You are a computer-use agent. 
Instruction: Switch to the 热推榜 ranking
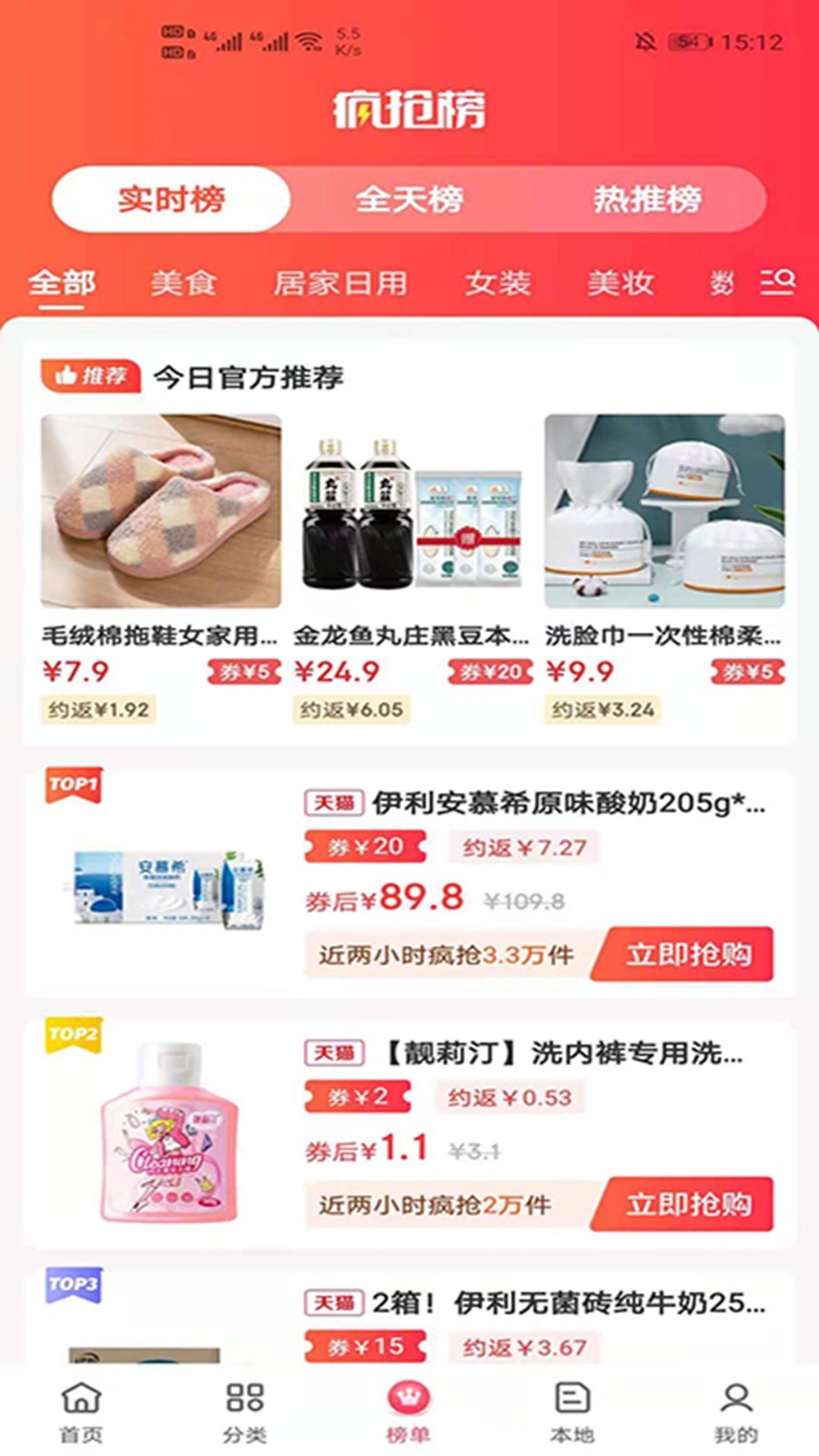pos(647,199)
